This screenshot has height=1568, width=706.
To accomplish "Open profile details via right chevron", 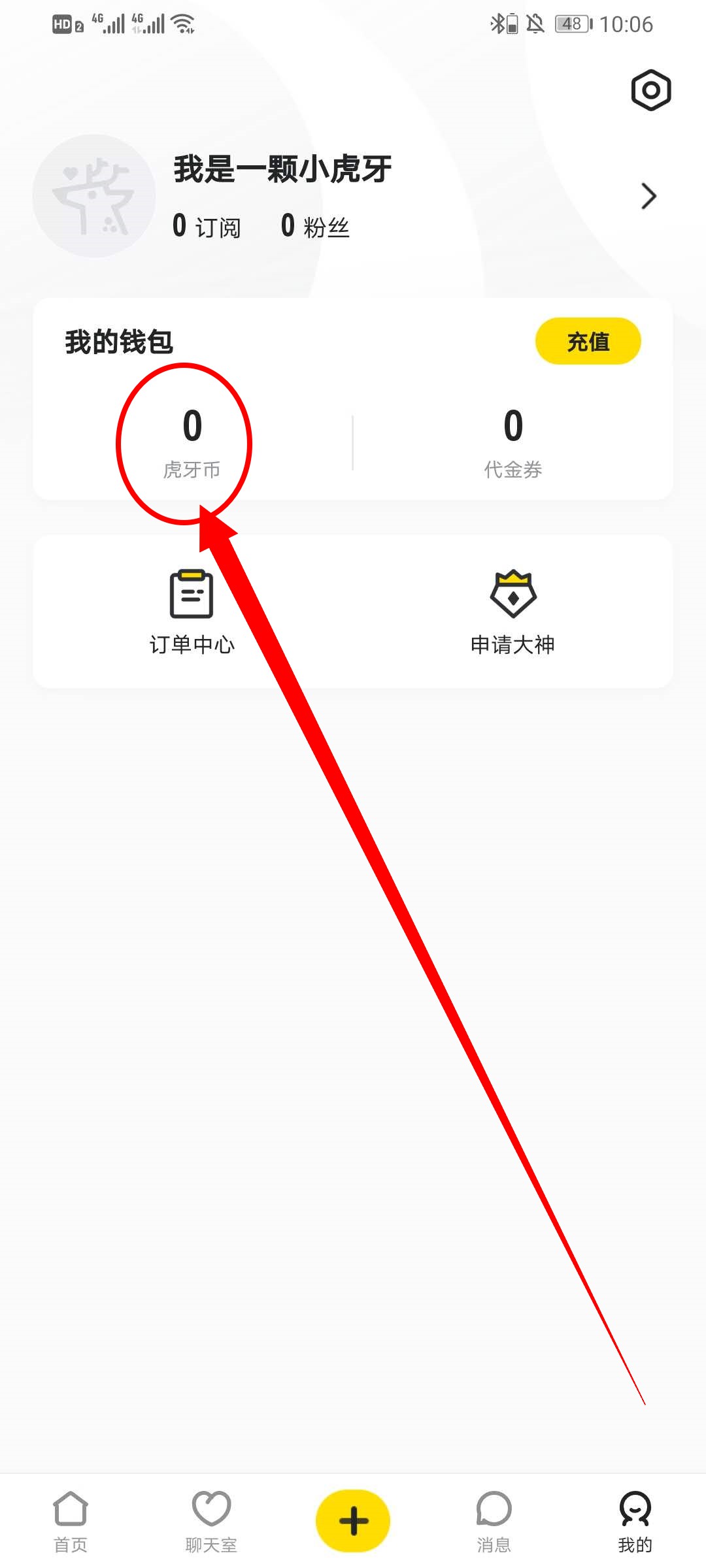I will (648, 196).
